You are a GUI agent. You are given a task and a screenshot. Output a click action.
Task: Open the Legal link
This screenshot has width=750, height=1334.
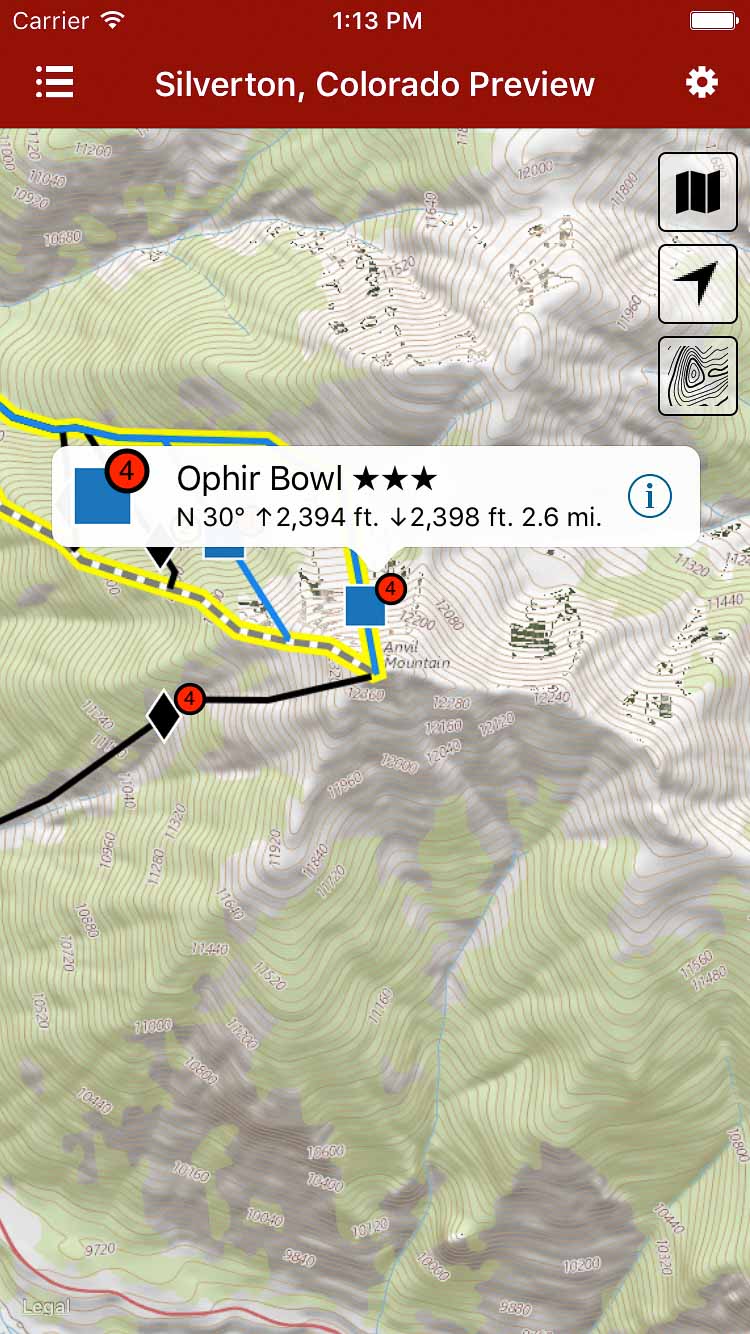(x=46, y=1306)
